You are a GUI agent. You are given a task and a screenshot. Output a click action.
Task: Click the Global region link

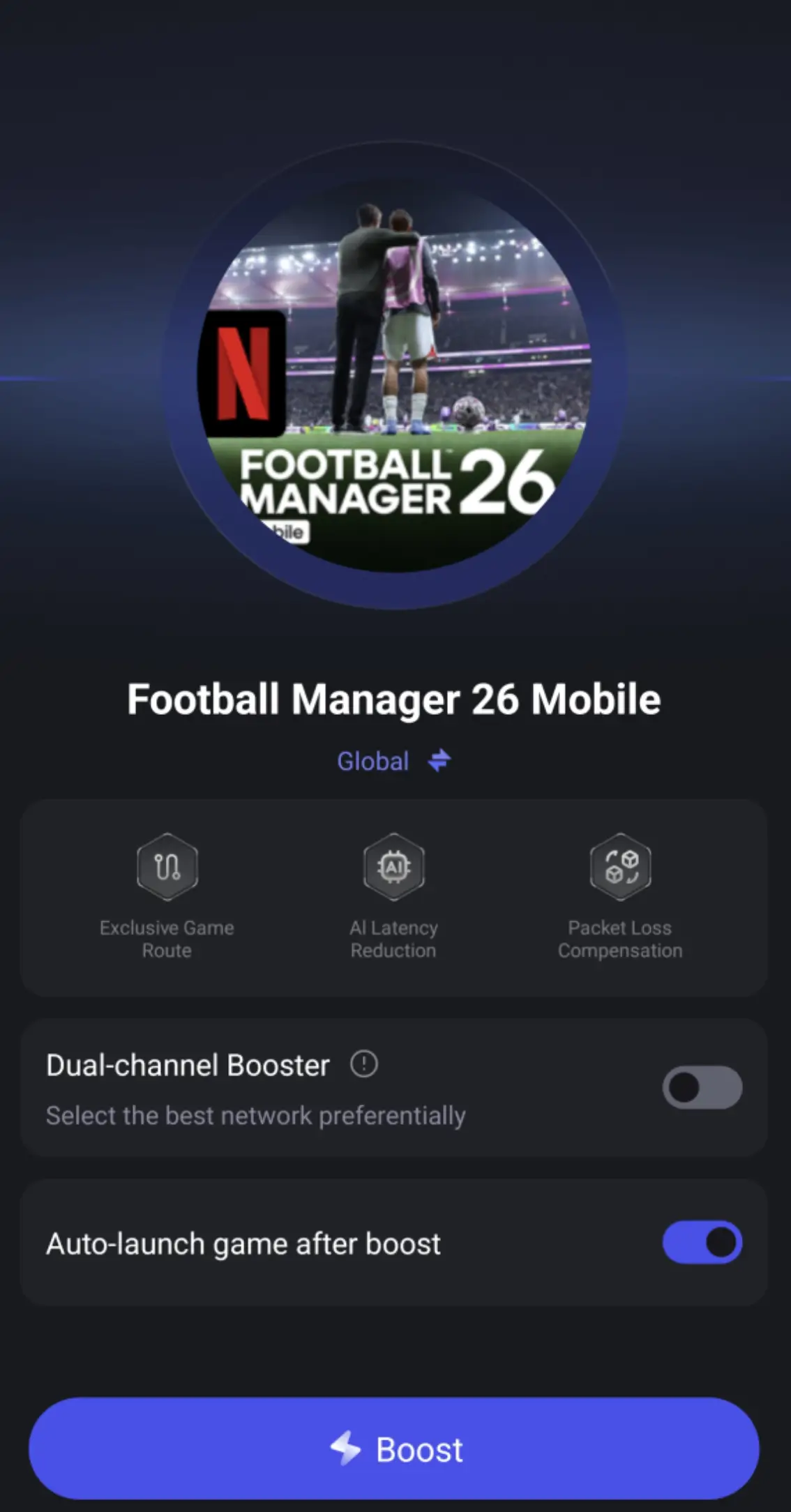coord(372,760)
